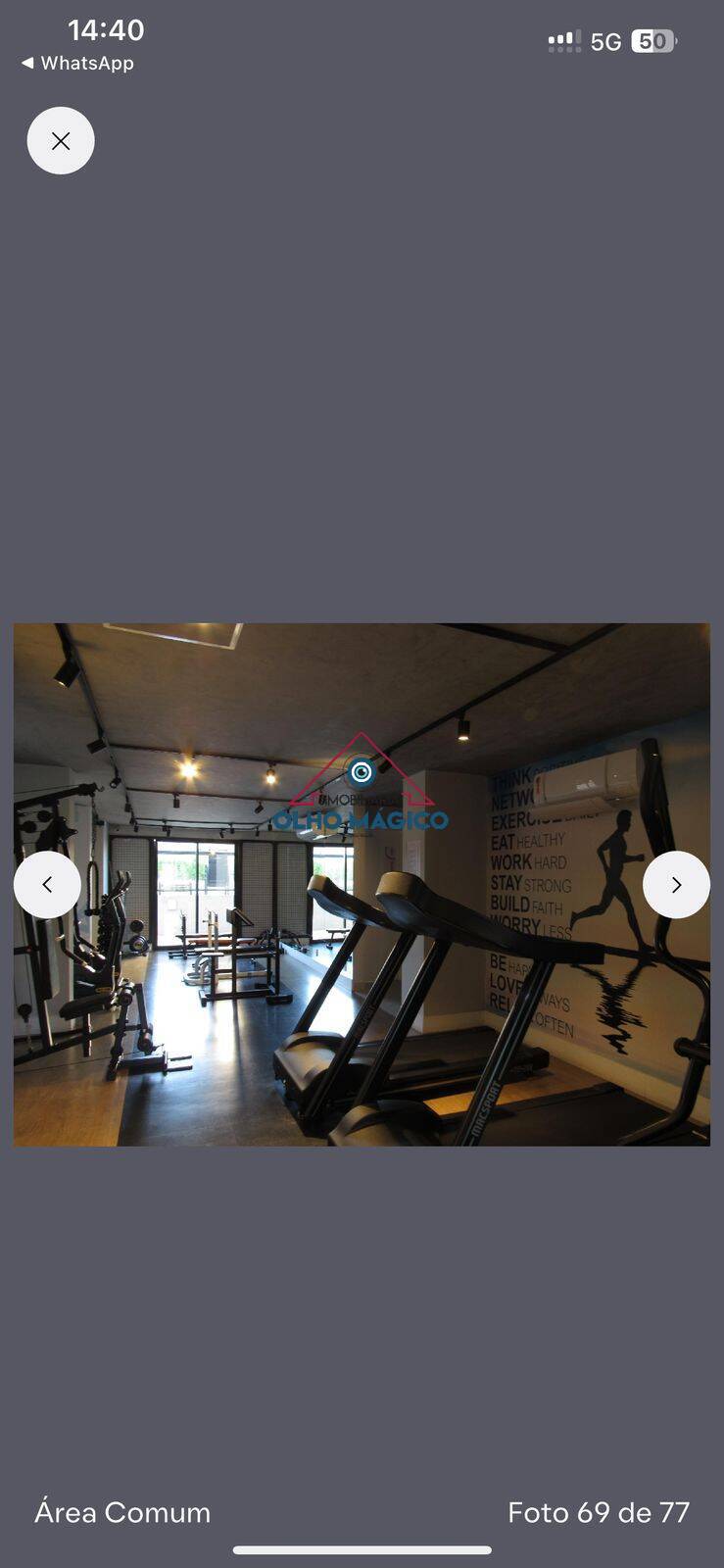Return to WhatsApp via back link
Image resolution: width=724 pixels, height=1568 pixels.
77,63
